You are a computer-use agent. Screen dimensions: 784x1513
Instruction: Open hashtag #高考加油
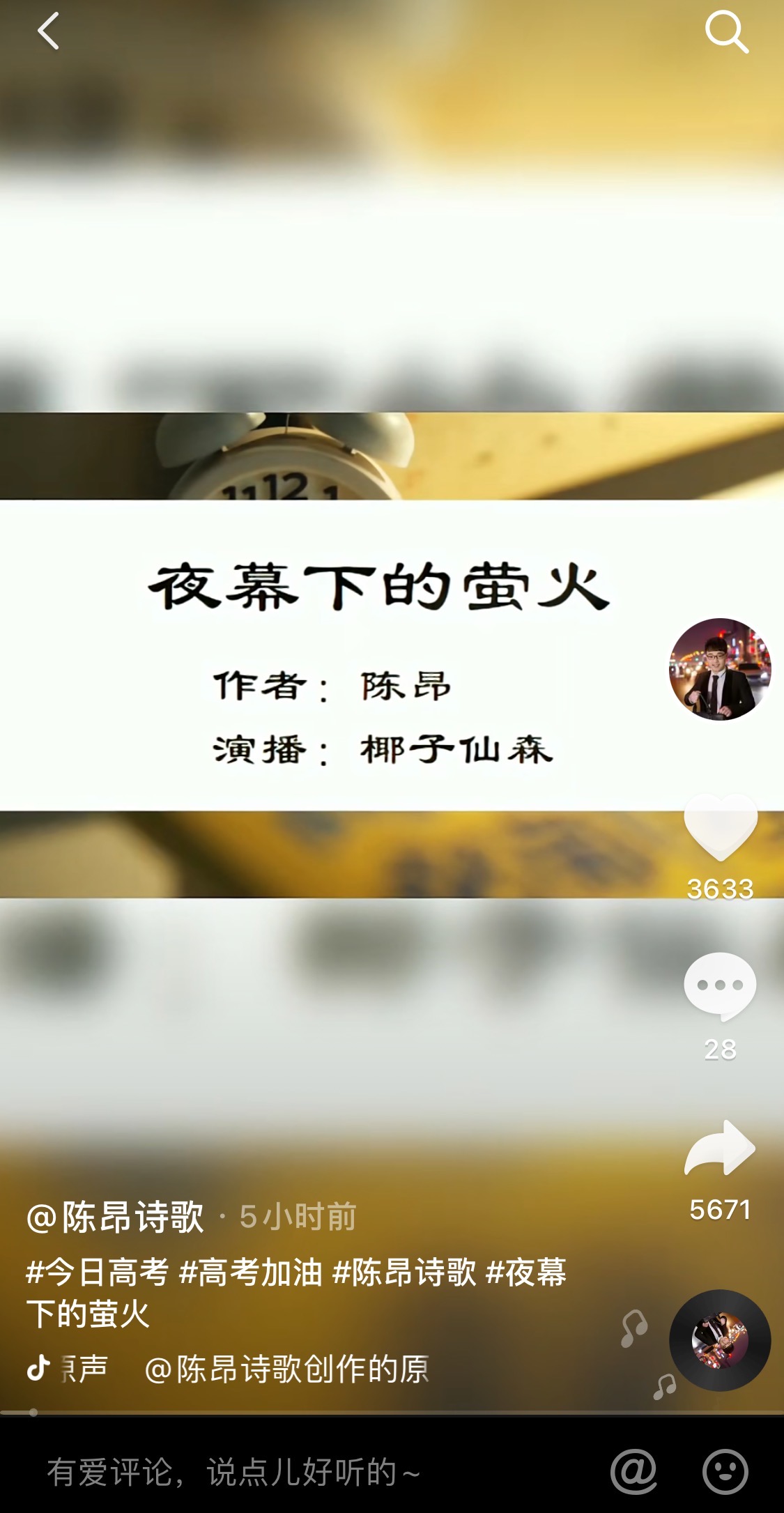pos(251,1273)
